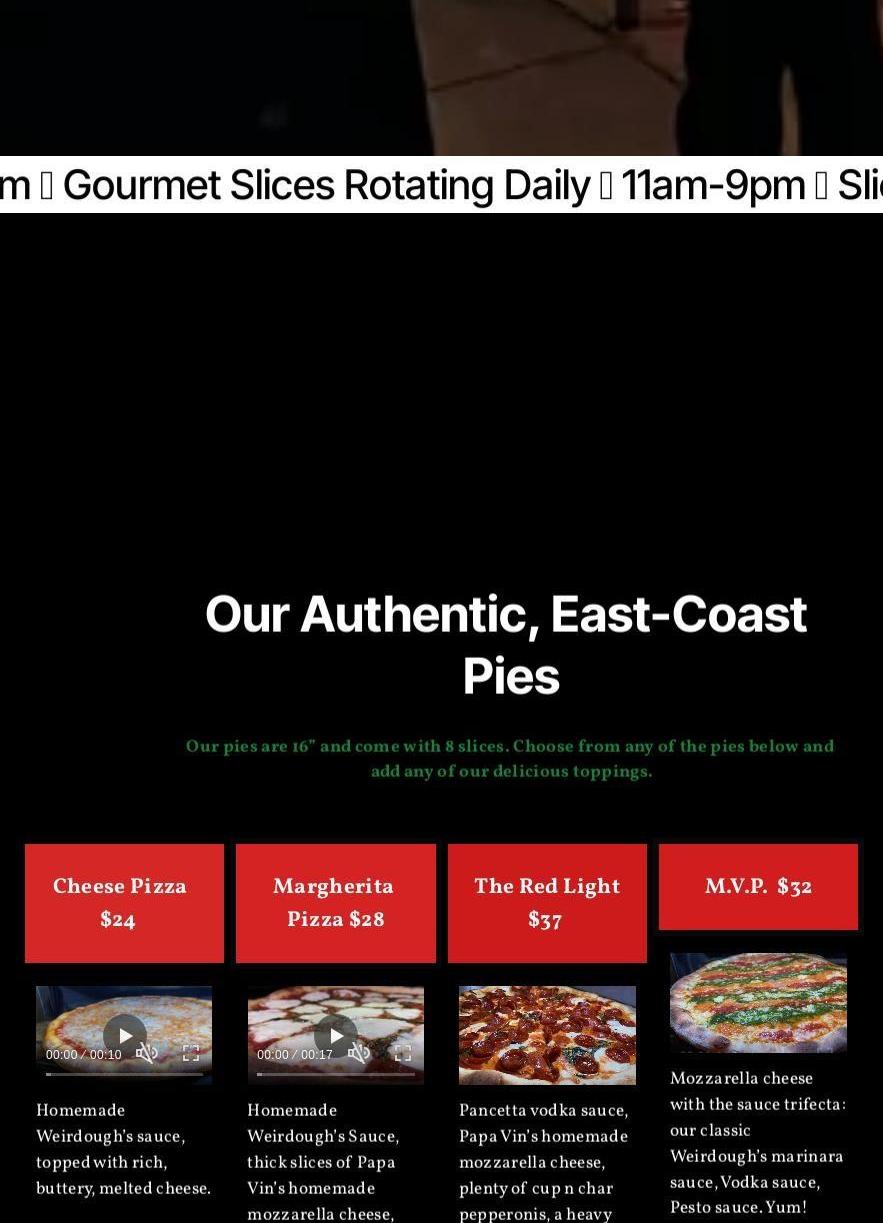Enter fullscreen on the Margherita Pizza video

tap(402, 1053)
